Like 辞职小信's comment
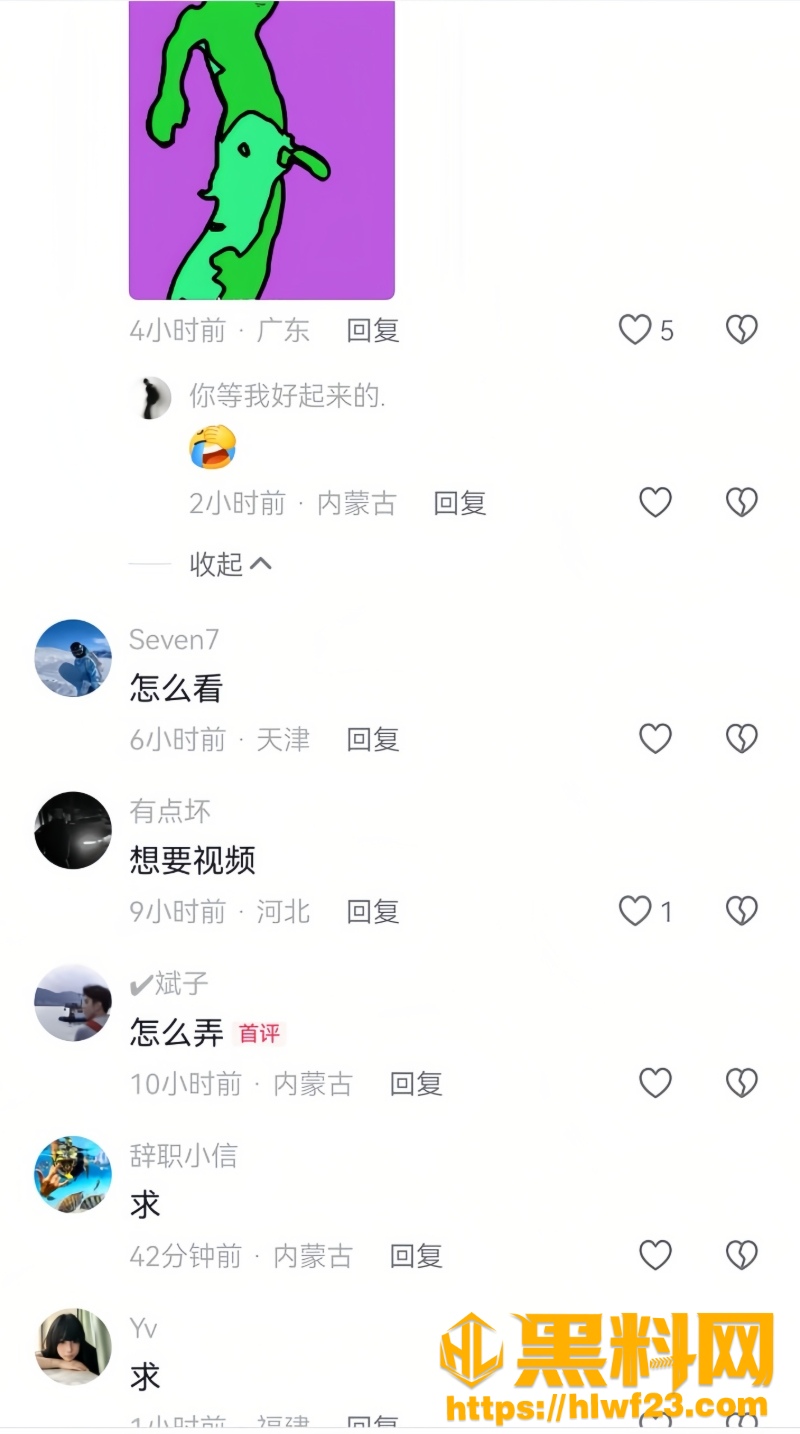The height and width of the screenshot is (1434, 800). click(655, 1255)
